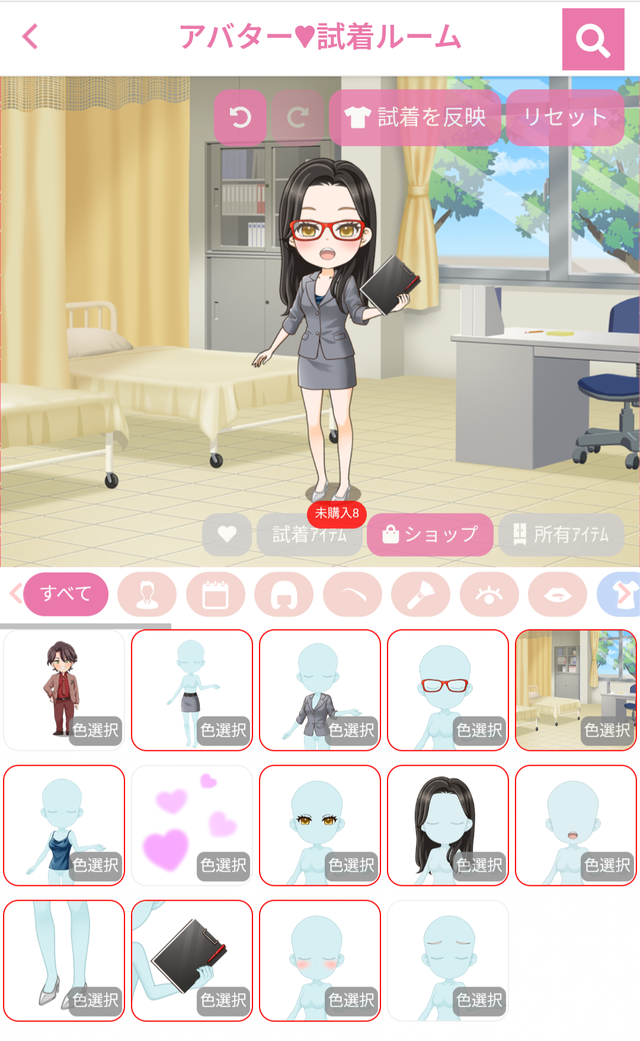Select the infirmary room background item
Image resolution: width=640 pixels, height=1041 pixels.
[x=576, y=690]
